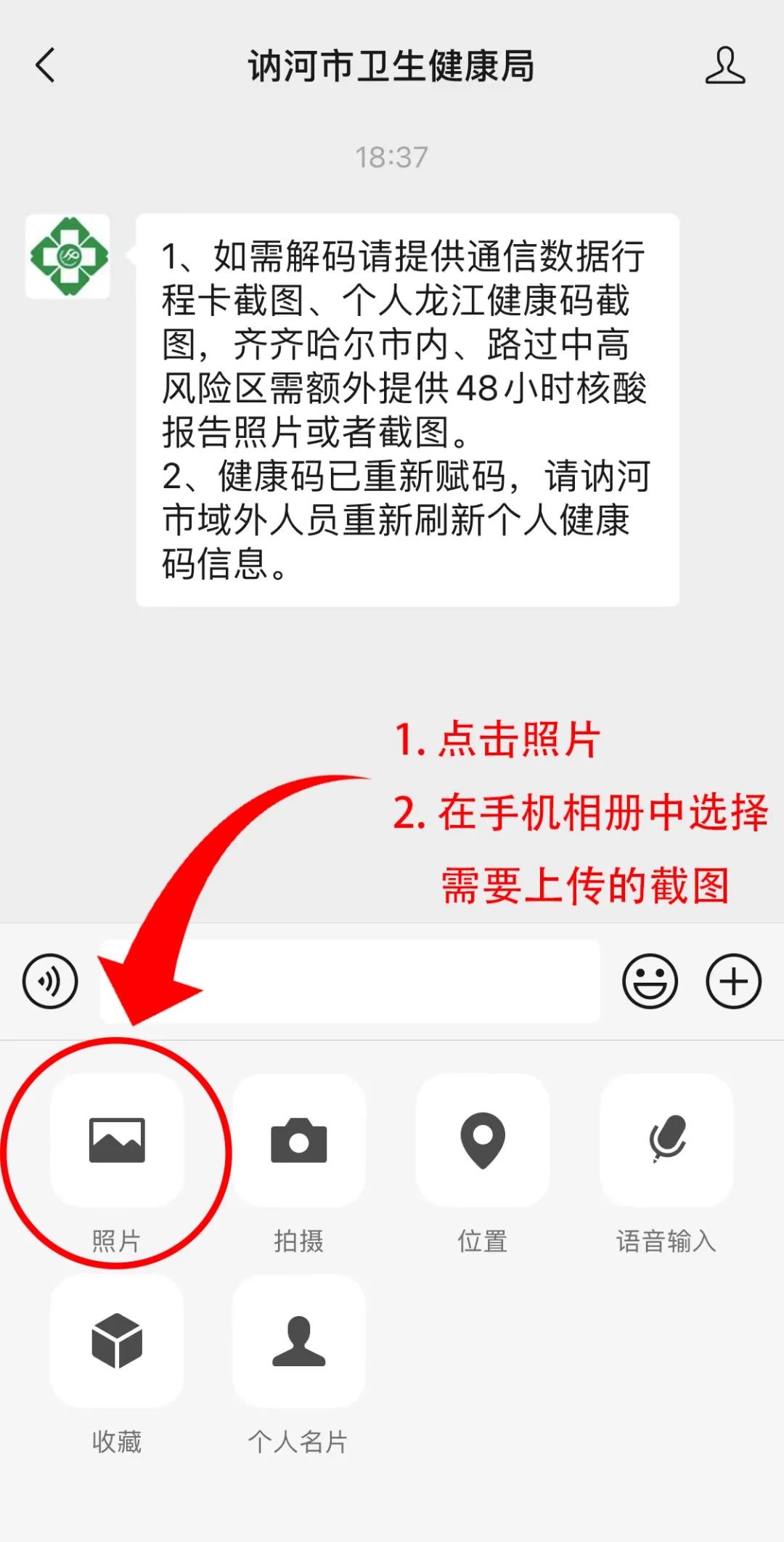Open 讷河市卫生健康局 avatar
This screenshot has height=1542, width=784.
coord(68,256)
